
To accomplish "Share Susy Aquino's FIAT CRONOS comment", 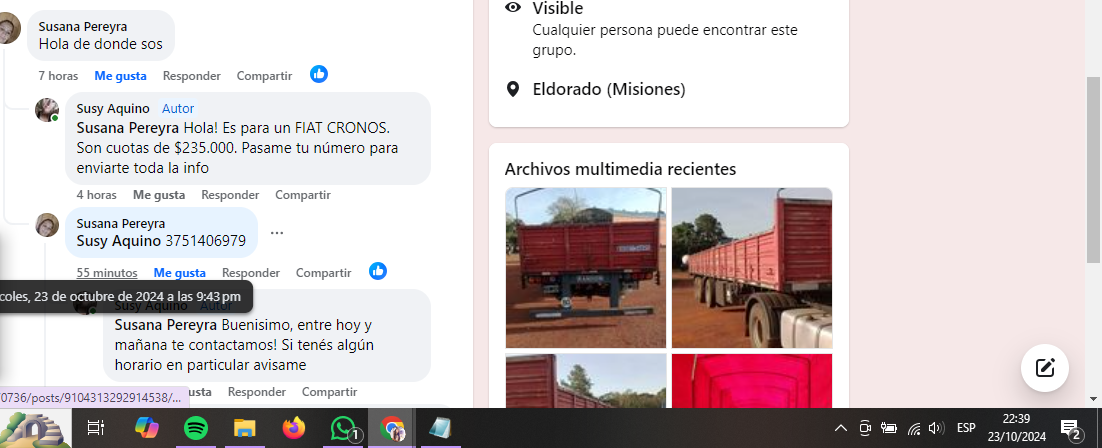I will [x=303, y=195].
